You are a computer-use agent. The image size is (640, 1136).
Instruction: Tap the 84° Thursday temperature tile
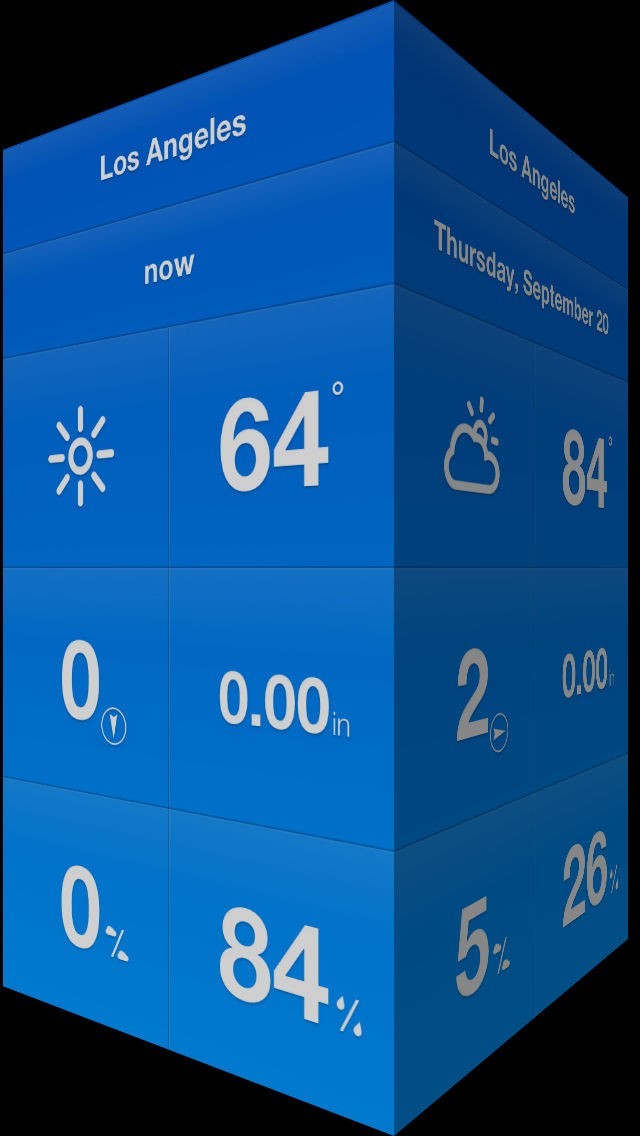(585, 472)
